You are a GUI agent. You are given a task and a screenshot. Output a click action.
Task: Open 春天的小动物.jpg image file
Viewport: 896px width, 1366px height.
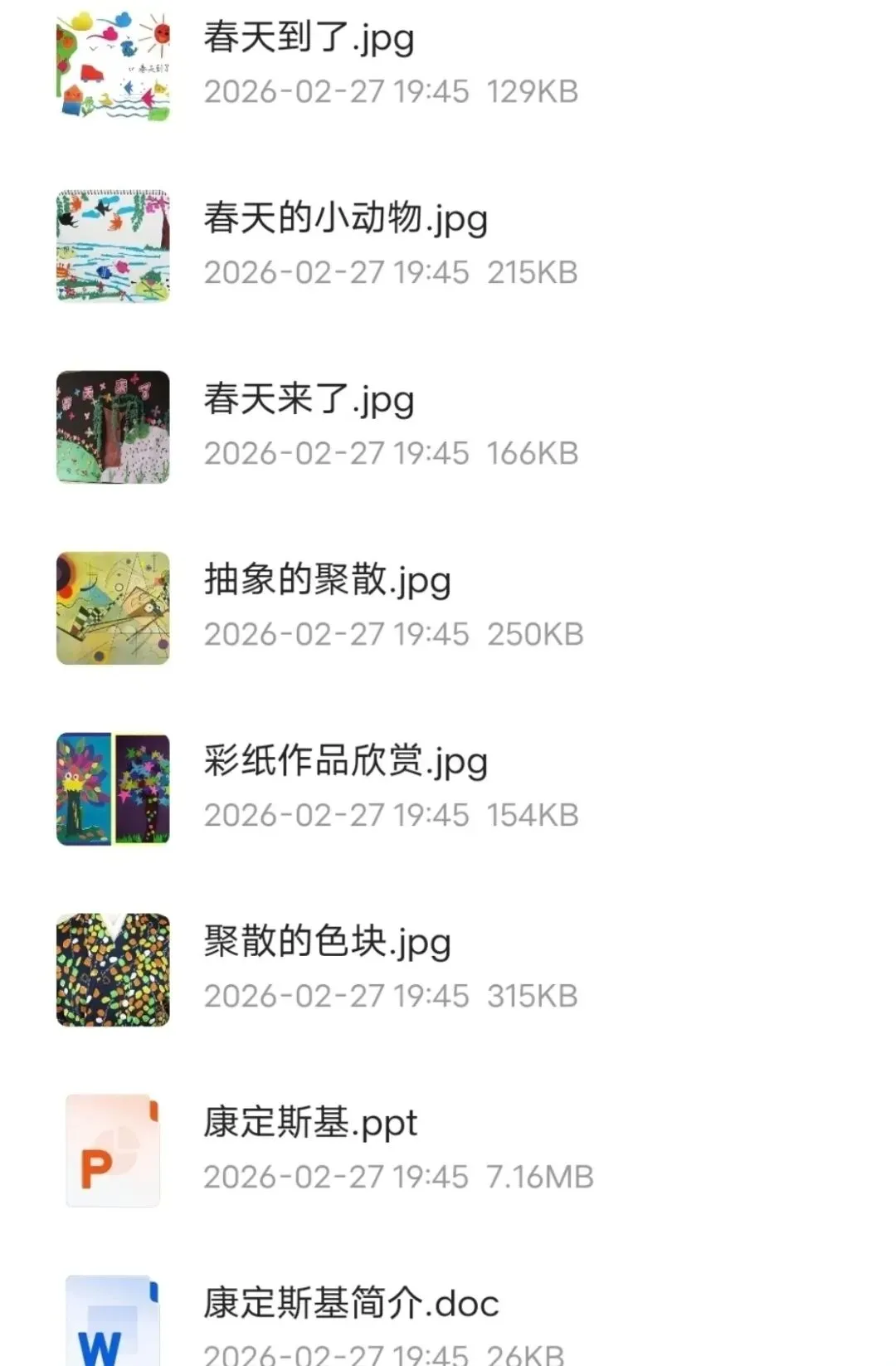345,220
